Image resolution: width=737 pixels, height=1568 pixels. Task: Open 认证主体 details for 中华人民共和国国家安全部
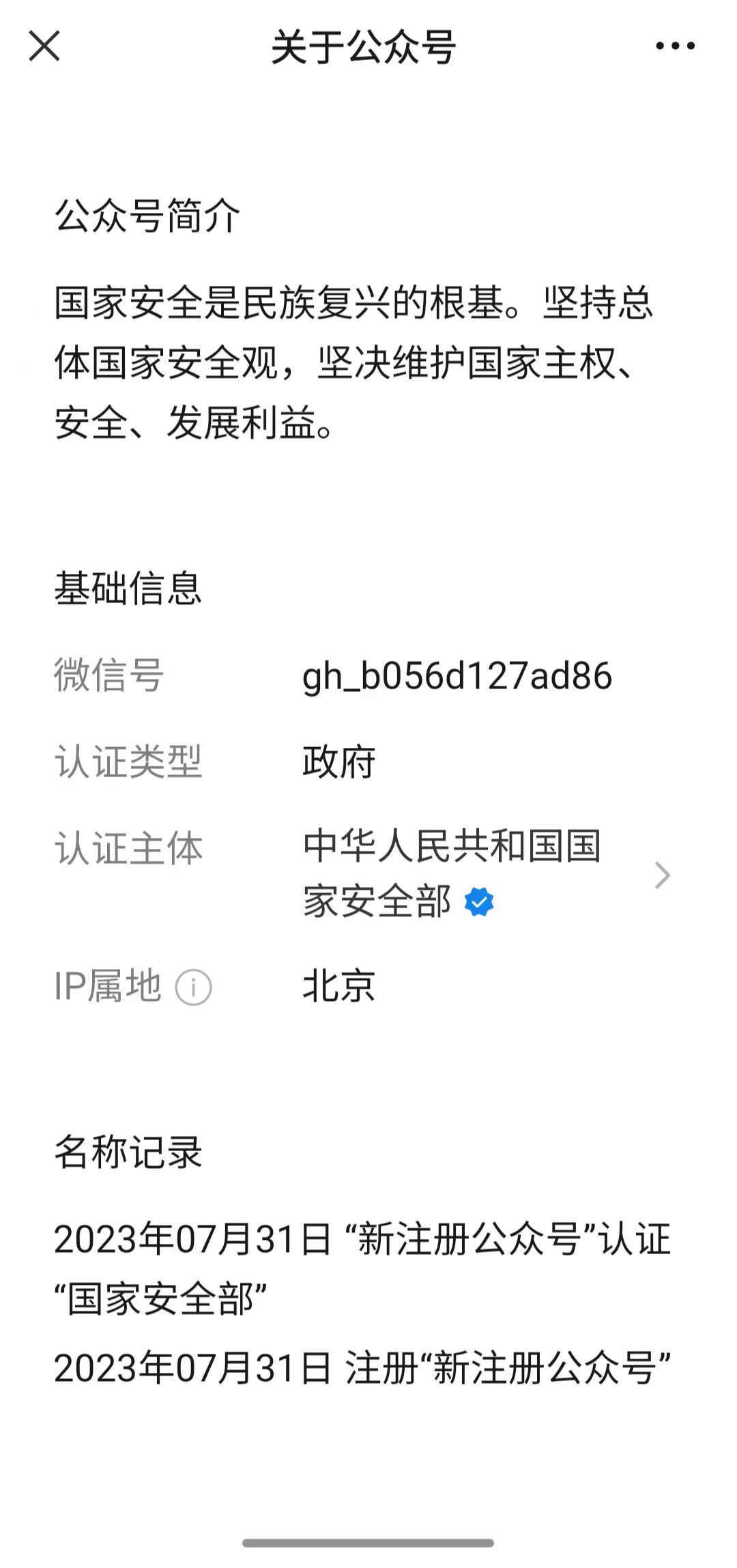pyautogui.click(x=661, y=875)
